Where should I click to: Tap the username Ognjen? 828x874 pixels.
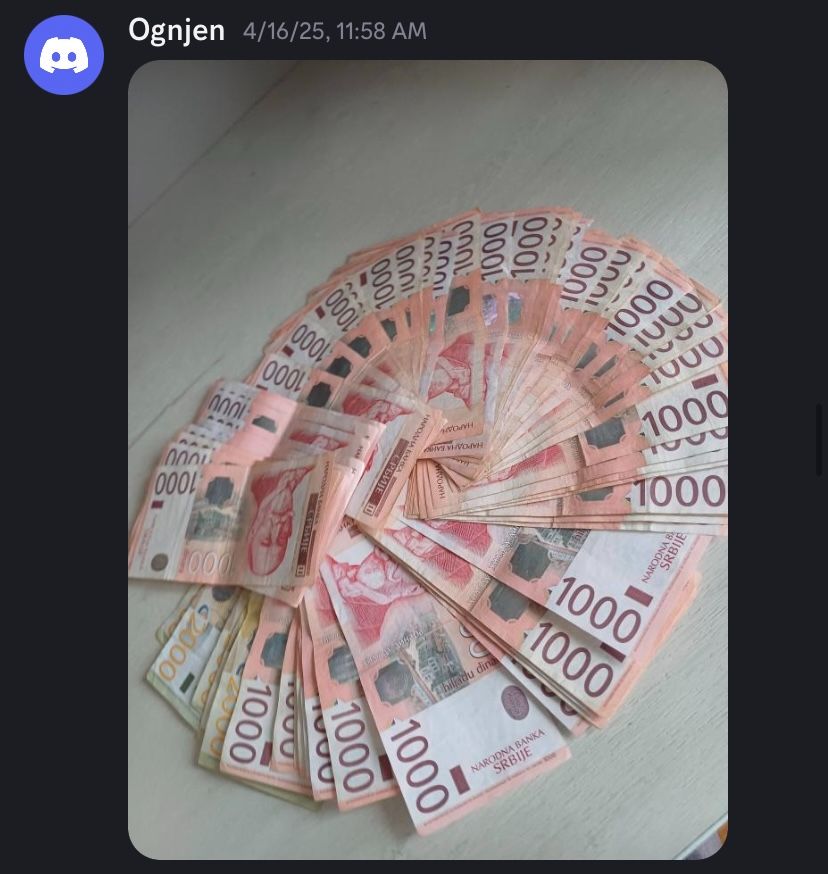(x=176, y=30)
